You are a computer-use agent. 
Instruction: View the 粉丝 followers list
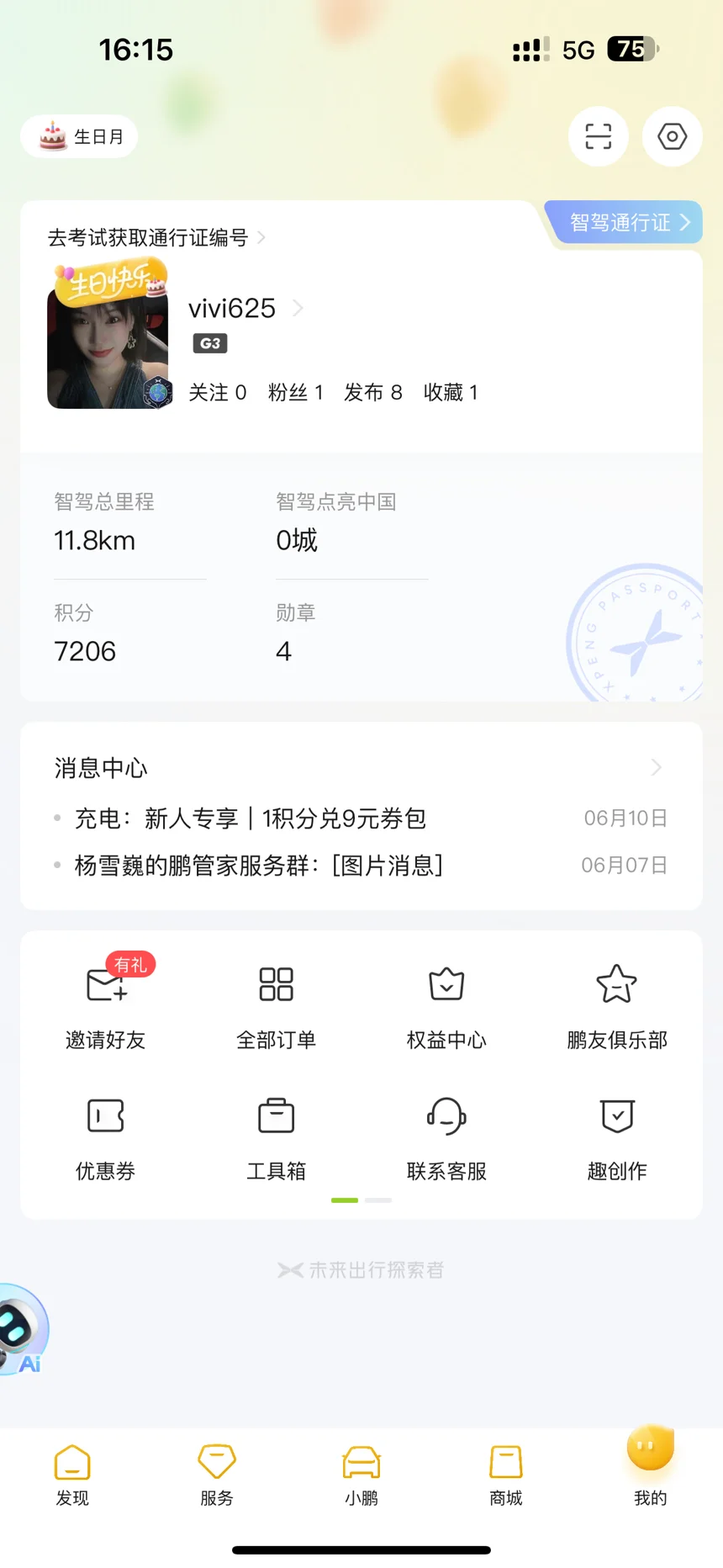point(295,393)
